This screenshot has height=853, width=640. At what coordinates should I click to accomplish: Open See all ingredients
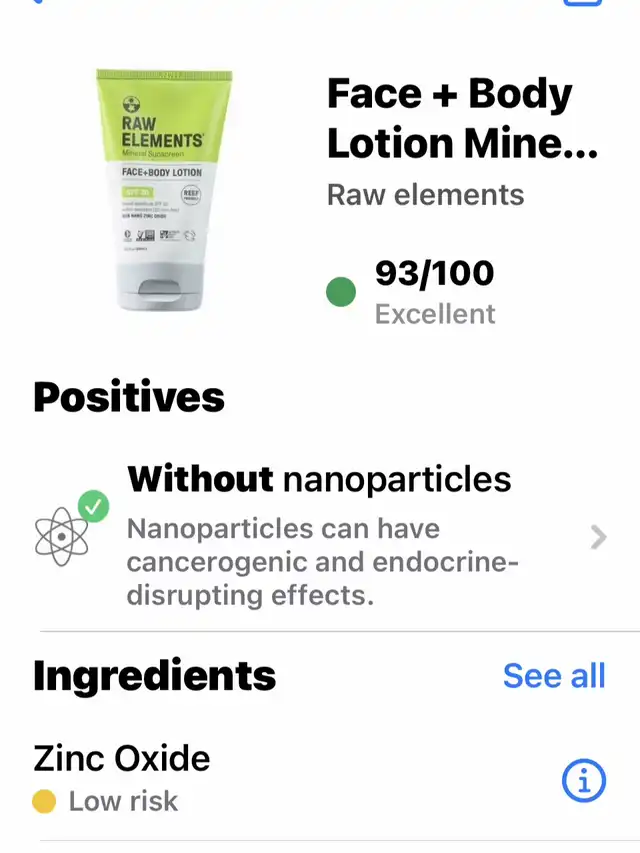pos(554,676)
